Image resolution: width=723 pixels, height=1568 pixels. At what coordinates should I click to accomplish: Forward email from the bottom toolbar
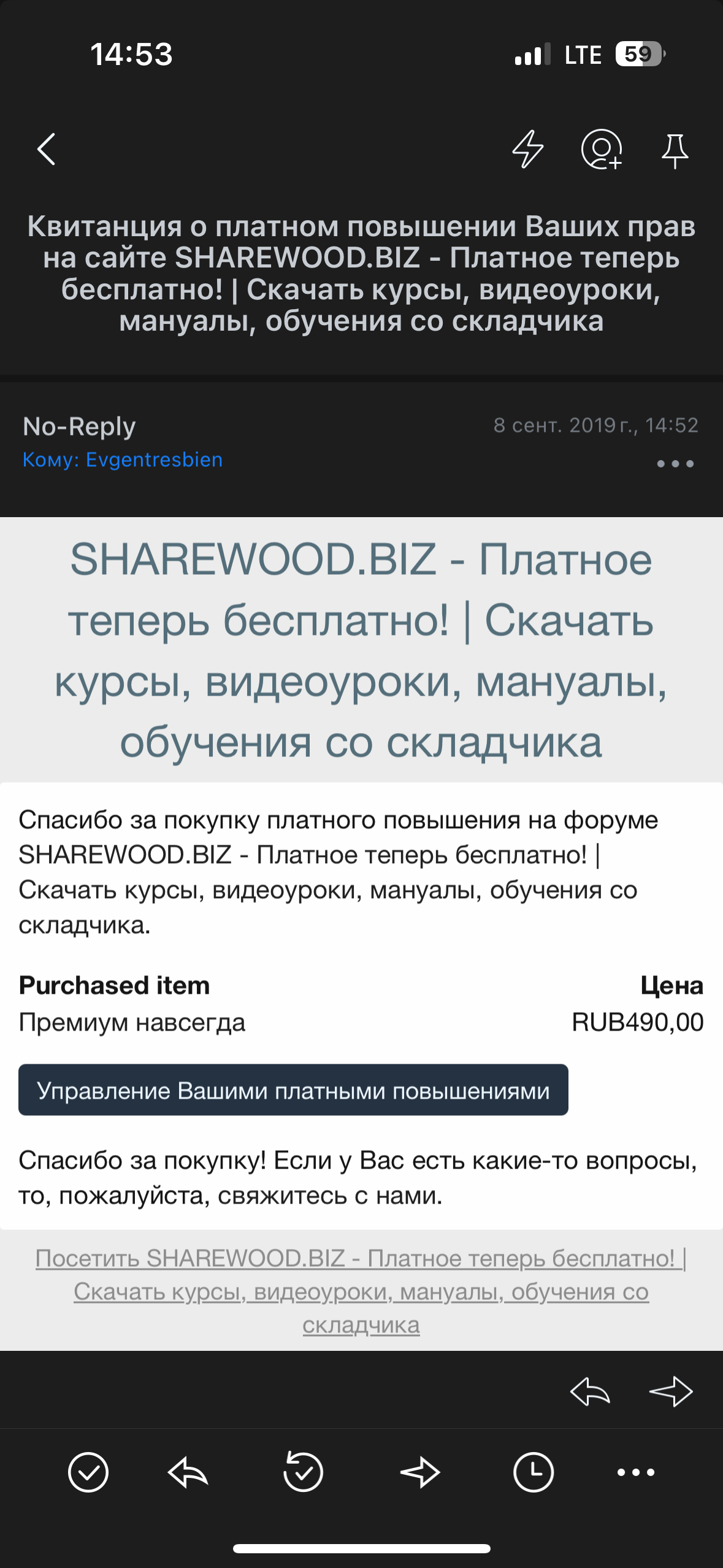click(x=420, y=1472)
